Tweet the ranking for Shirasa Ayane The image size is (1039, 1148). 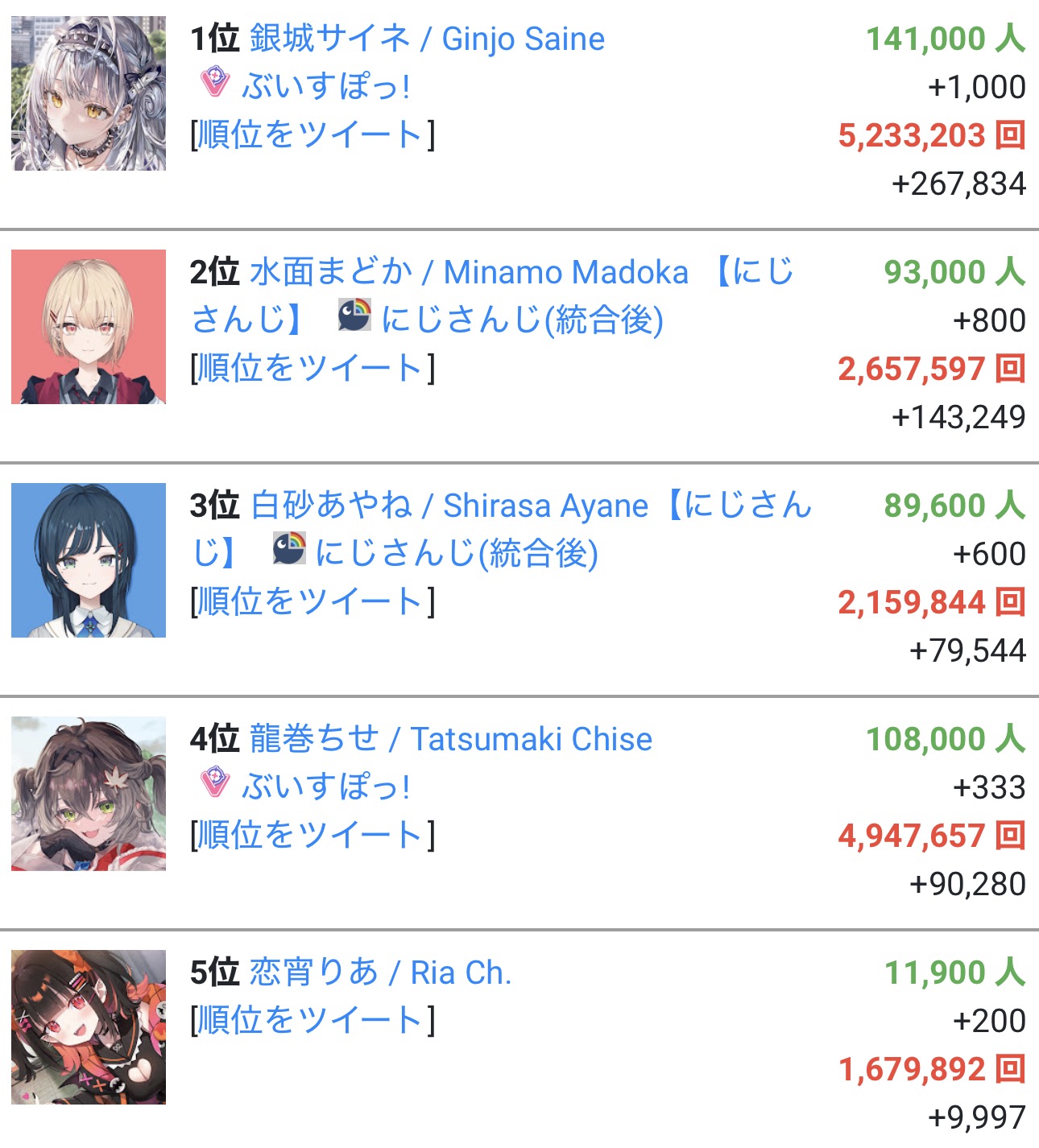tap(313, 601)
